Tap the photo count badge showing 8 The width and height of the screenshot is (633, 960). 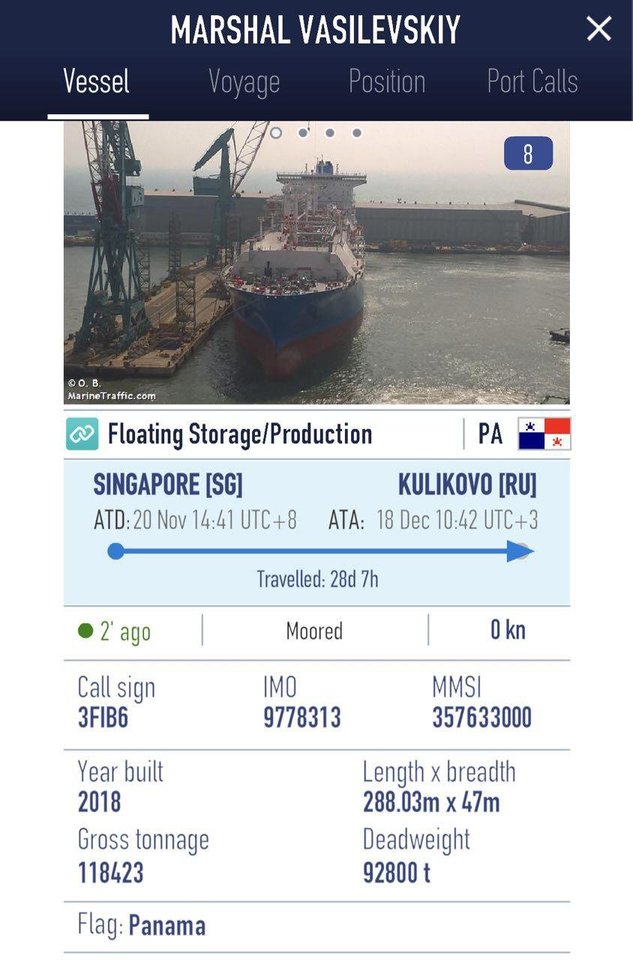[x=528, y=154]
